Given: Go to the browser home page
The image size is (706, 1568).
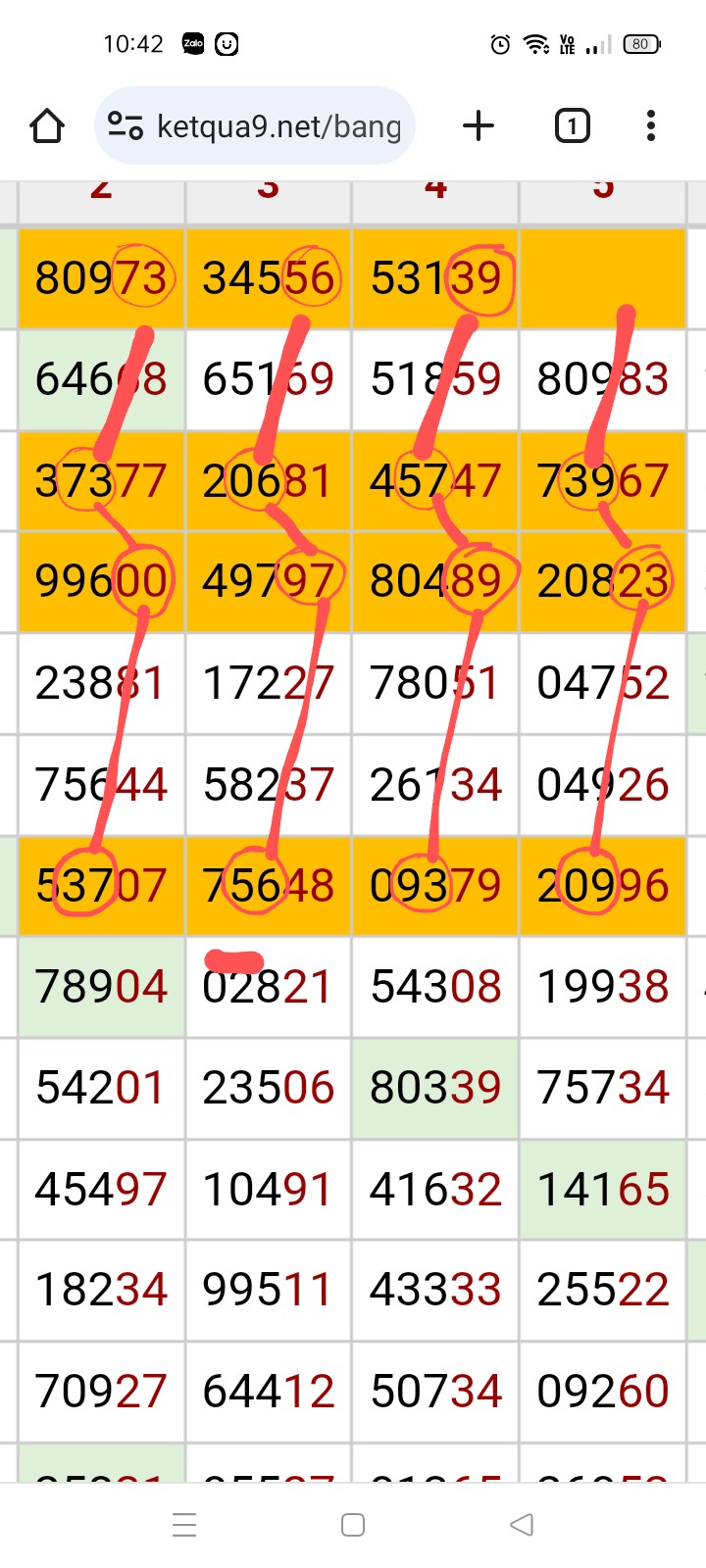Looking at the screenshot, I should (x=47, y=126).
